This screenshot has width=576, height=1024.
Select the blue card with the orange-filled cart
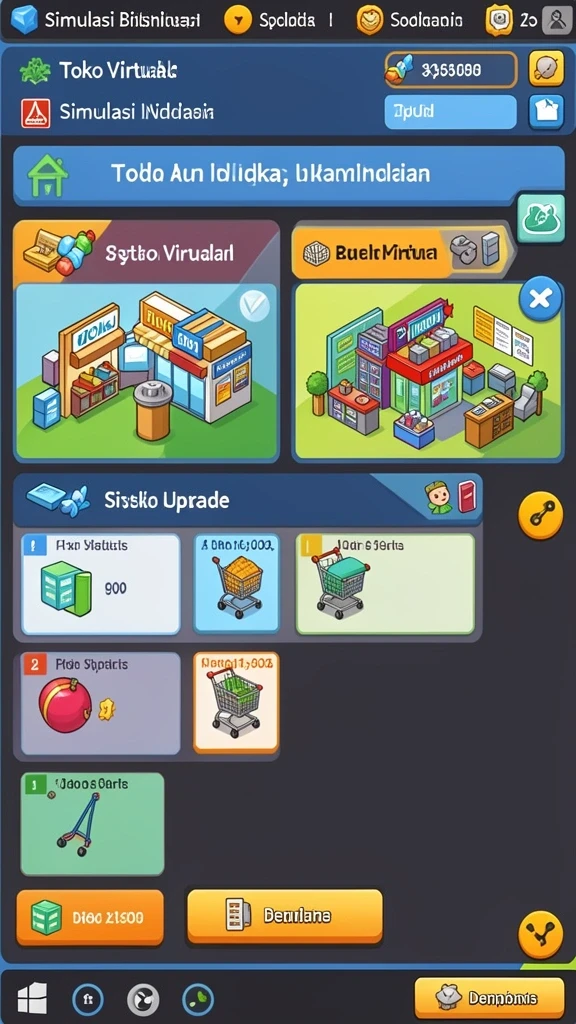[x=236, y=583]
